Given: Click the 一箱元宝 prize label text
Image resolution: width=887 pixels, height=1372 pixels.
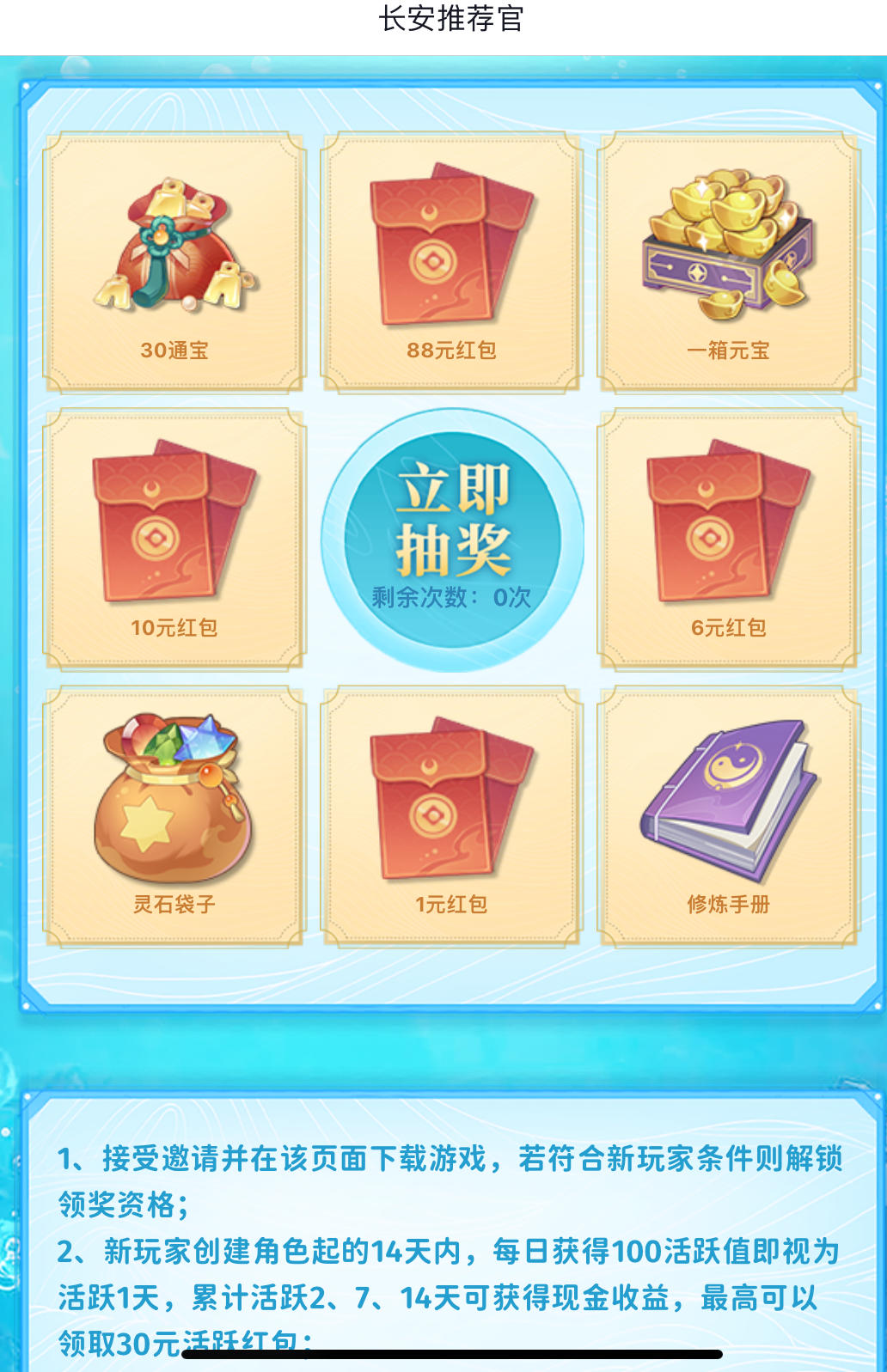Looking at the screenshot, I should (x=728, y=349).
